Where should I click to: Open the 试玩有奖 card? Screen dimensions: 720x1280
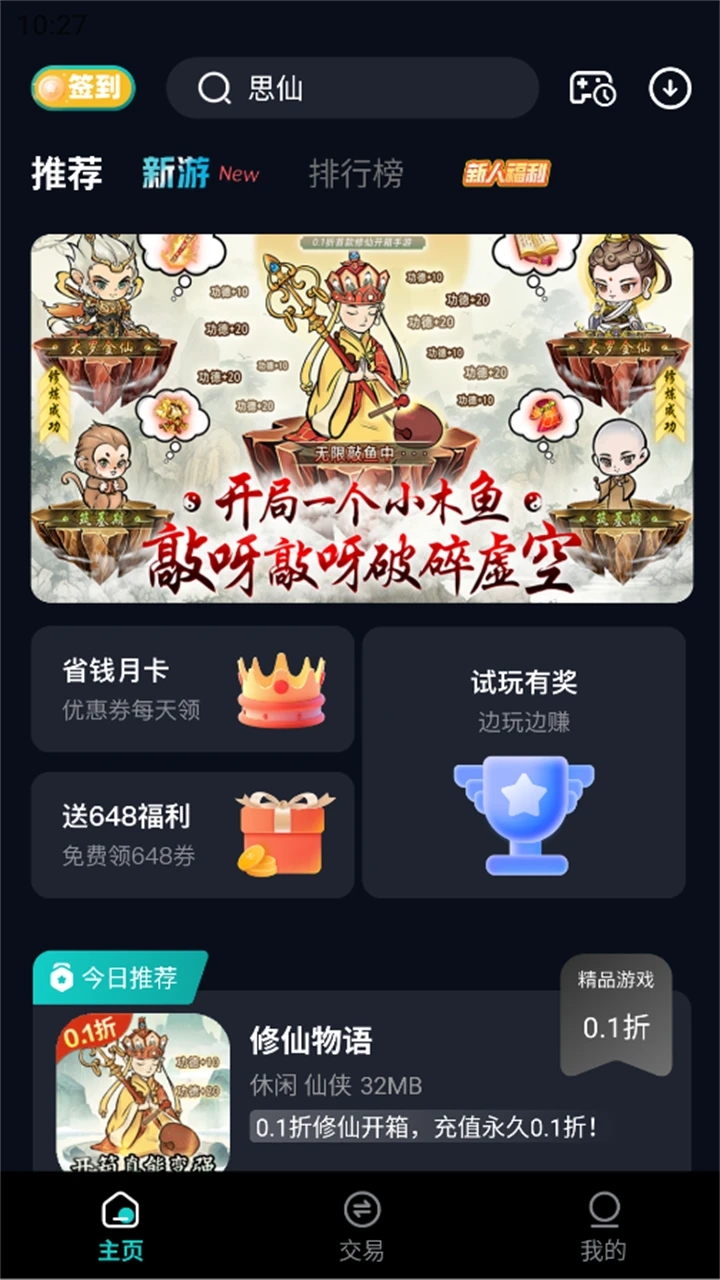(523, 762)
